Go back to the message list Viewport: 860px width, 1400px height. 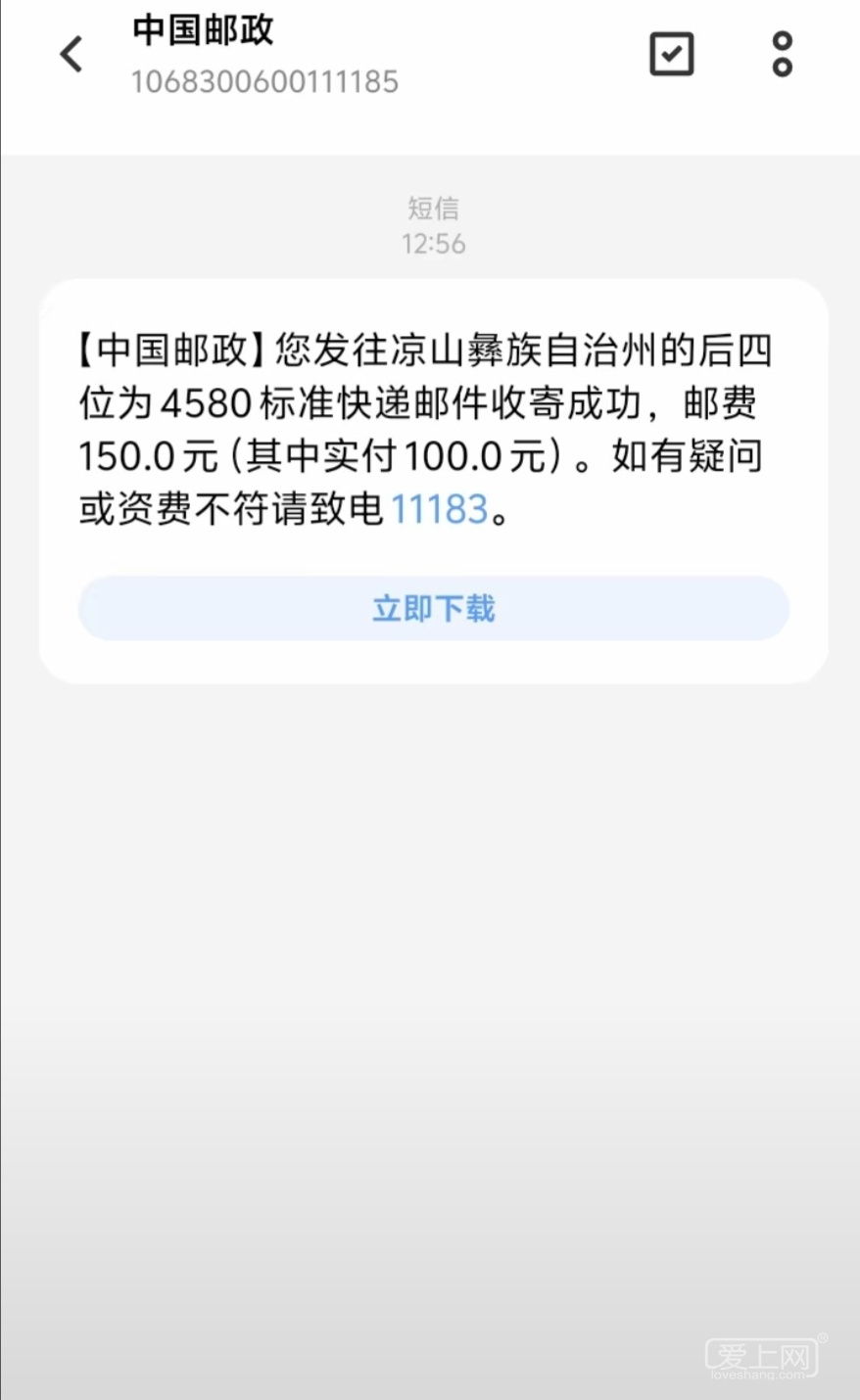(72, 55)
